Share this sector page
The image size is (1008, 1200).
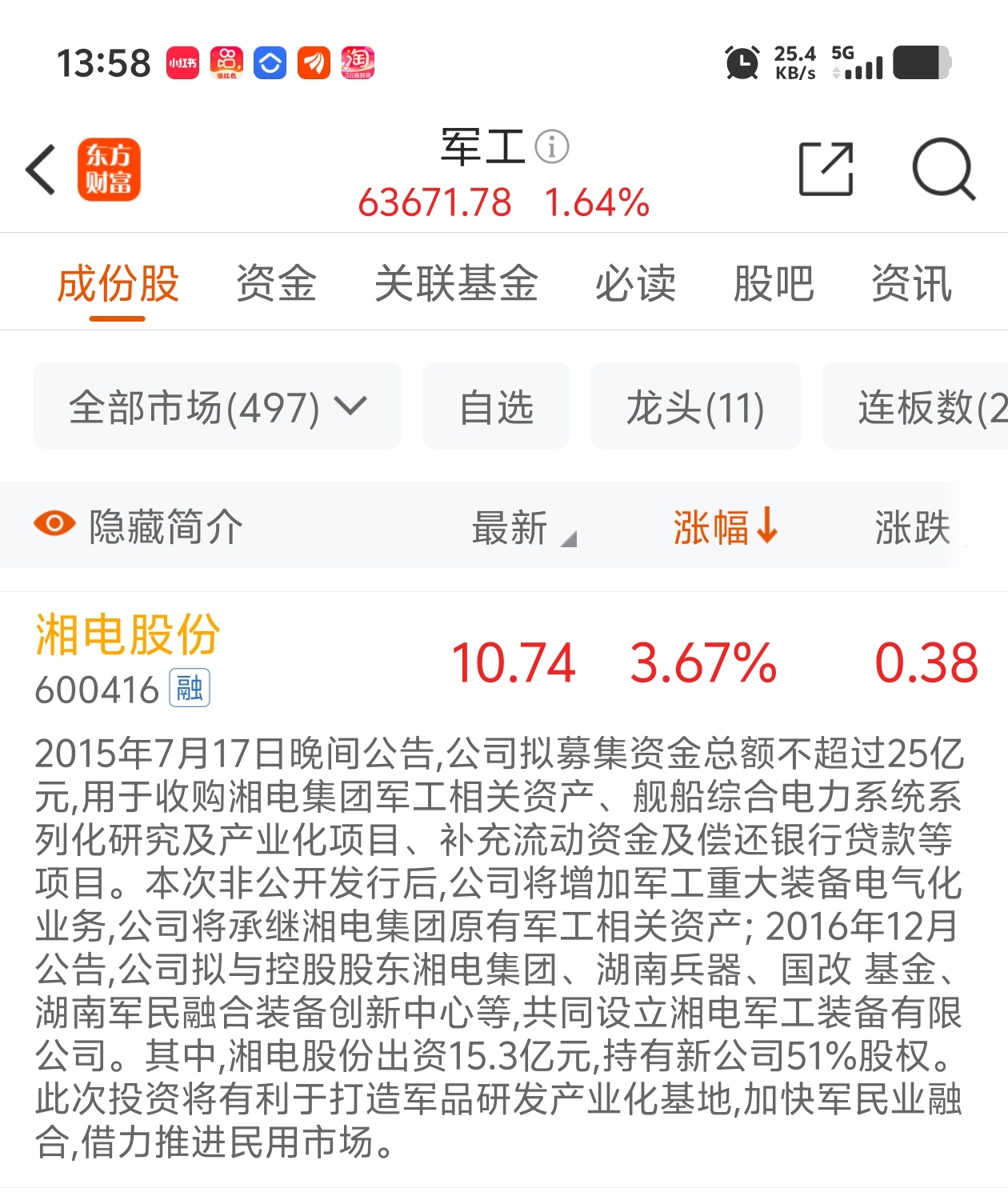pyautogui.click(x=826, y=170)
